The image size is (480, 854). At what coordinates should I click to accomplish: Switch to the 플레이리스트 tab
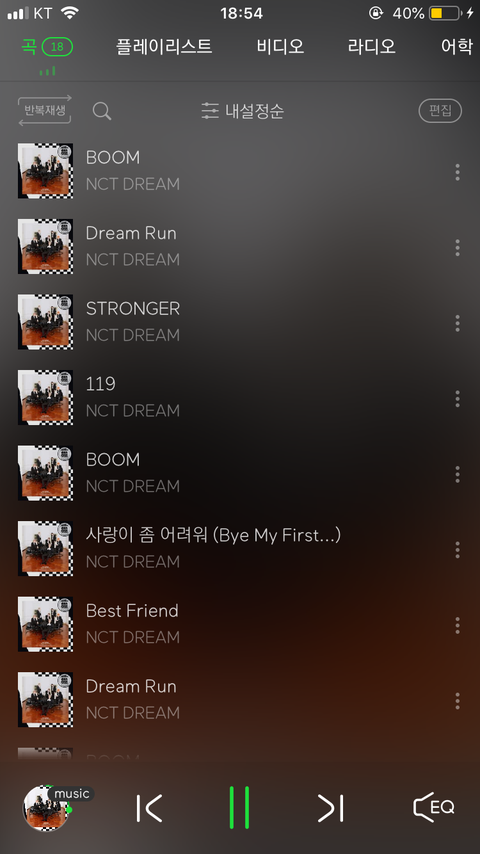click(163, 46)
